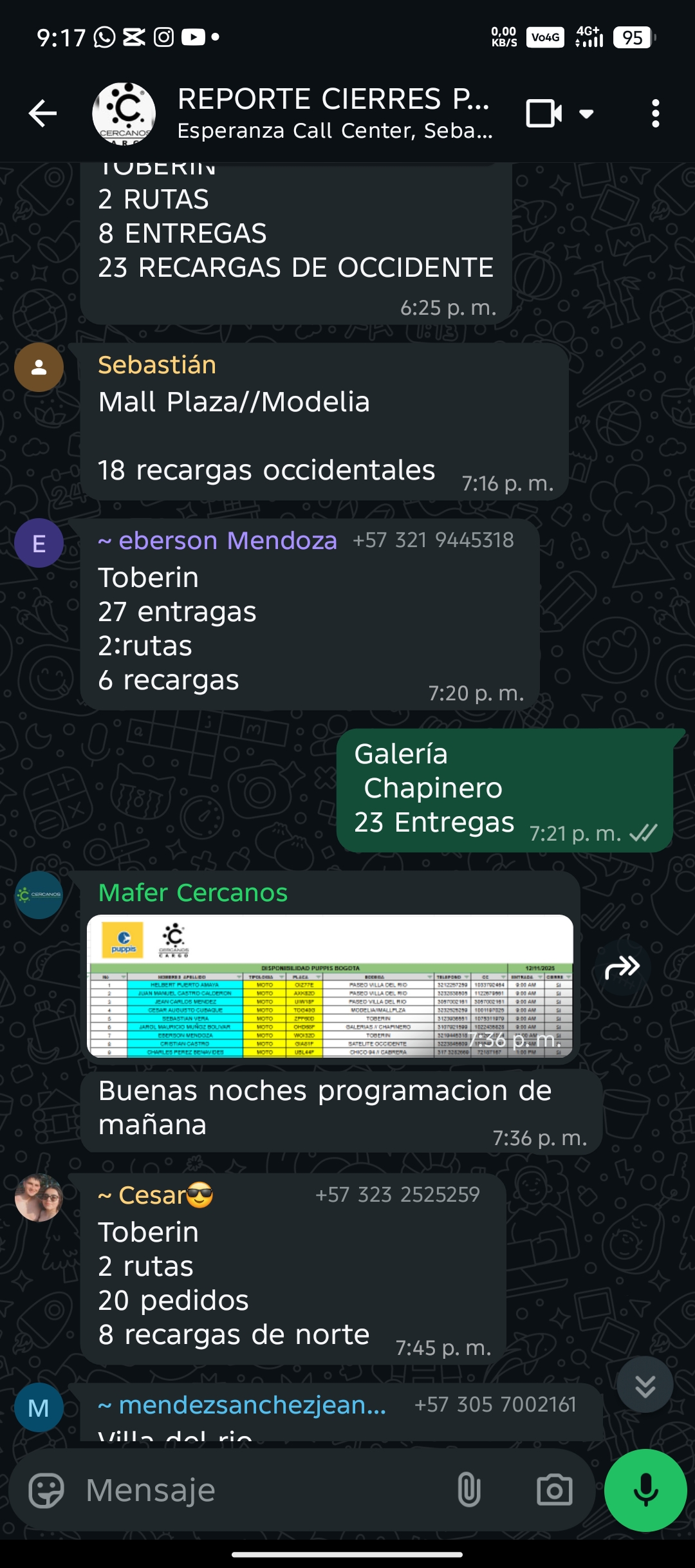Attach a file with the paperclip
The image size is (695, 1568).
click(468, 1490)
